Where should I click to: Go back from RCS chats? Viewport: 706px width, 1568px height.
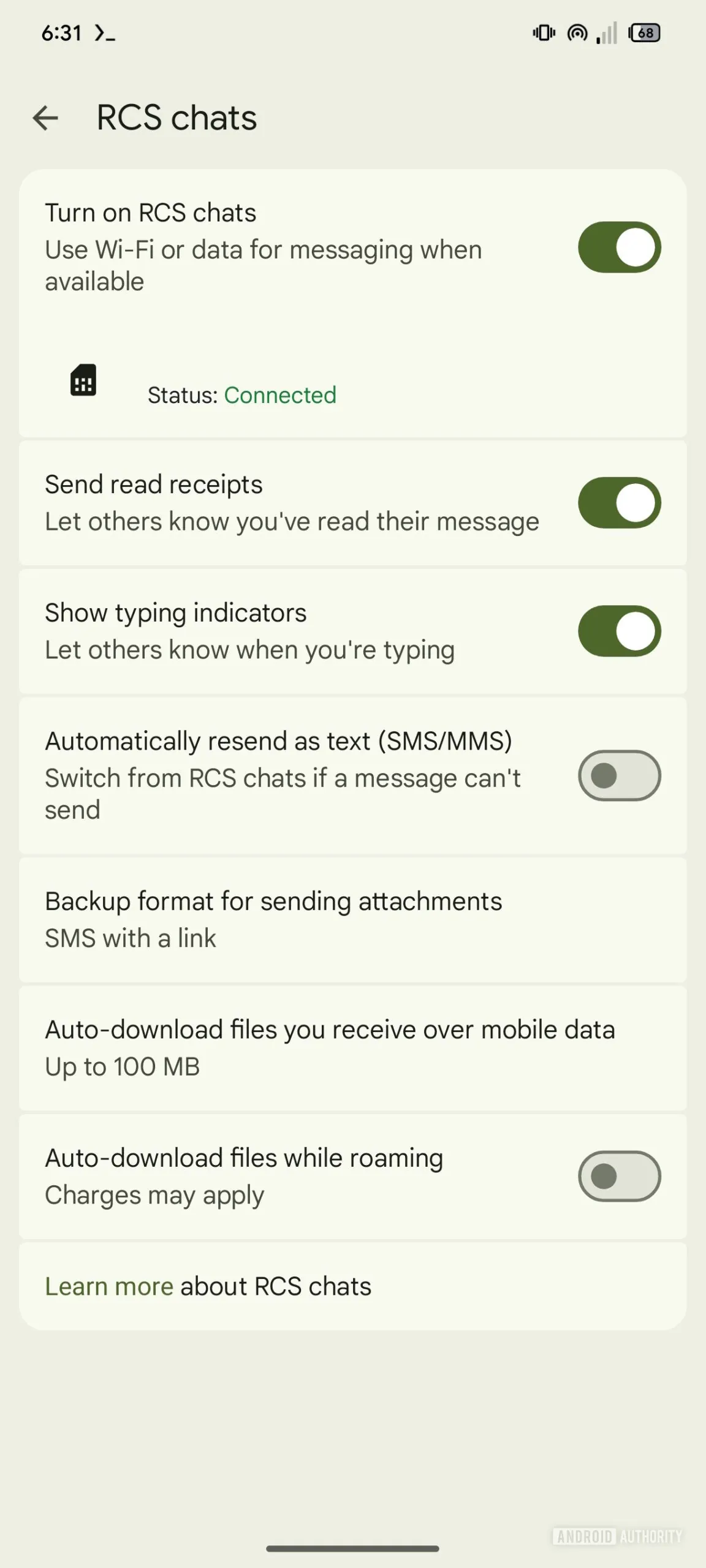click(46, 118)
